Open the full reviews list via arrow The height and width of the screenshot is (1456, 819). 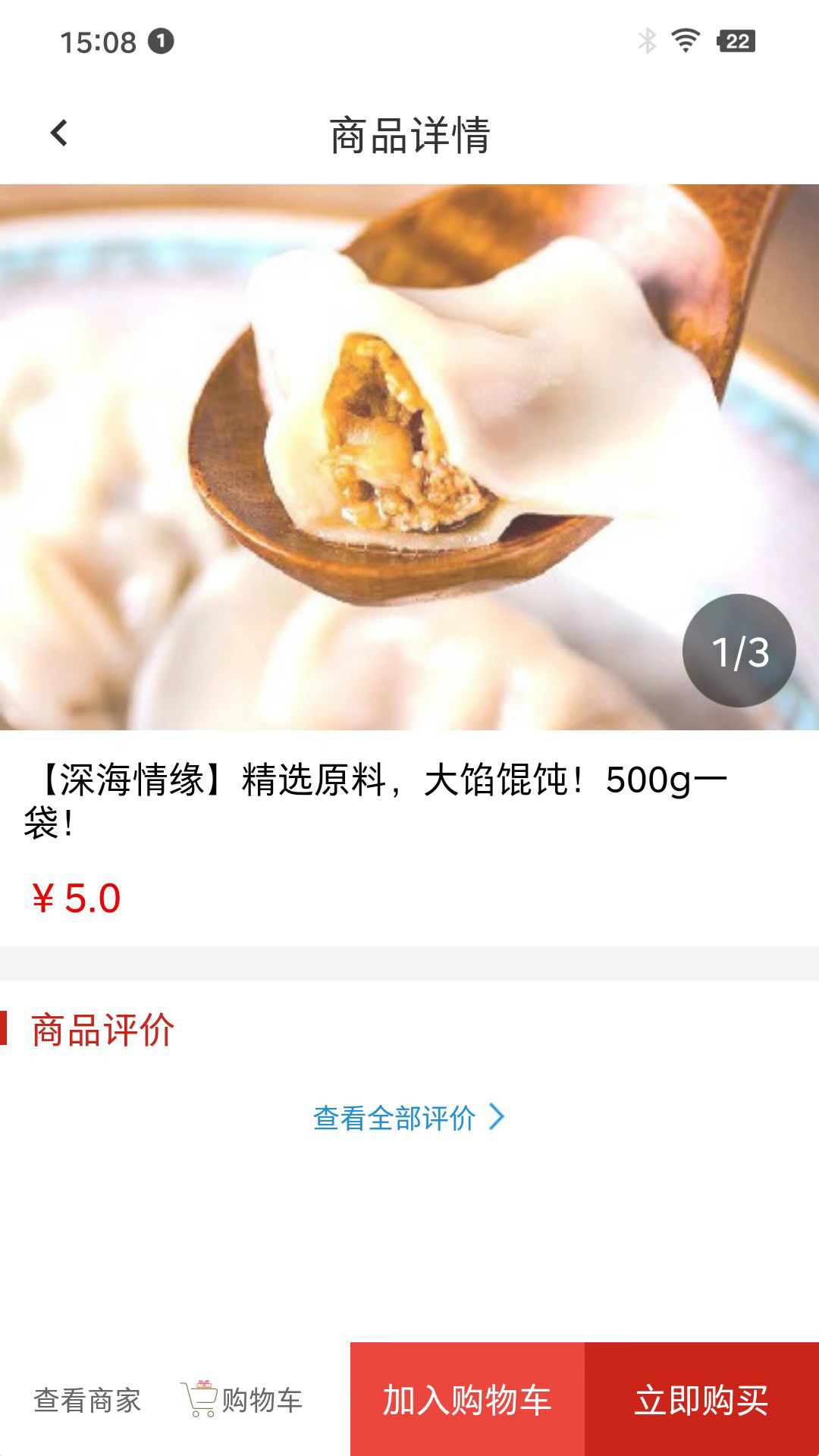(x=497, y=1116)
